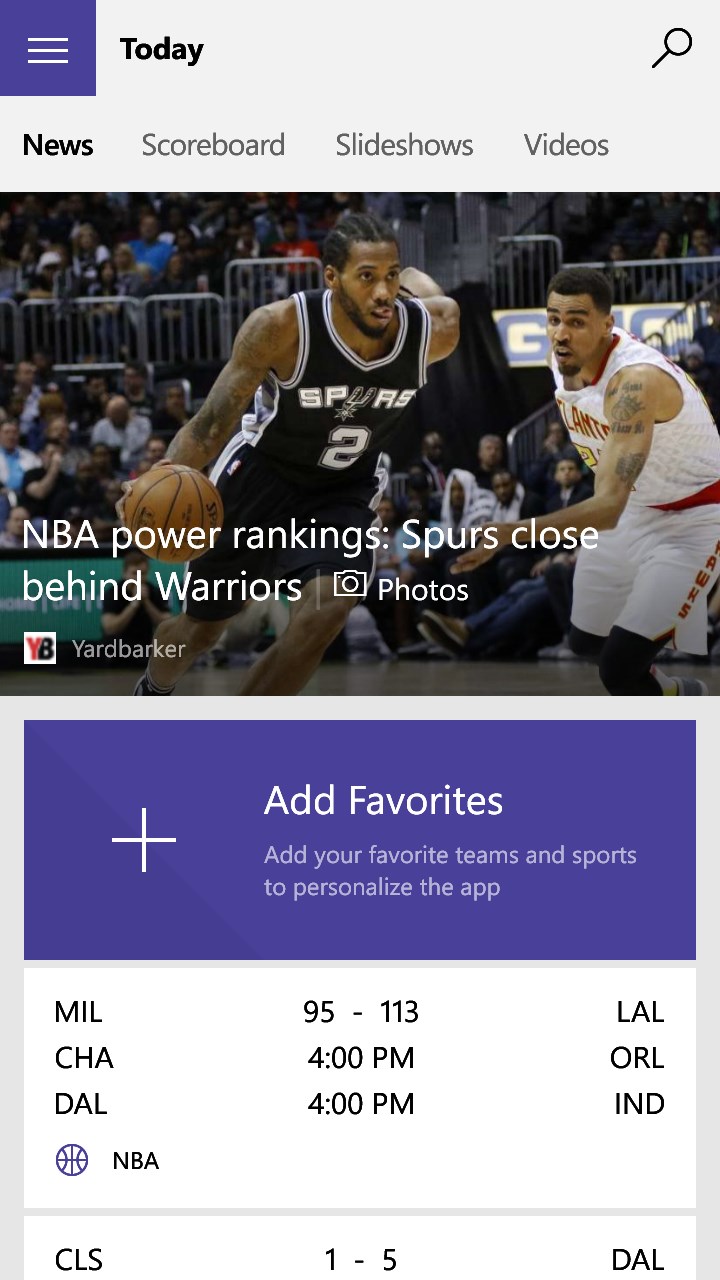This screenshot has height=1280, width=720.
Task: Select the News tab
Action: point(58,145)
